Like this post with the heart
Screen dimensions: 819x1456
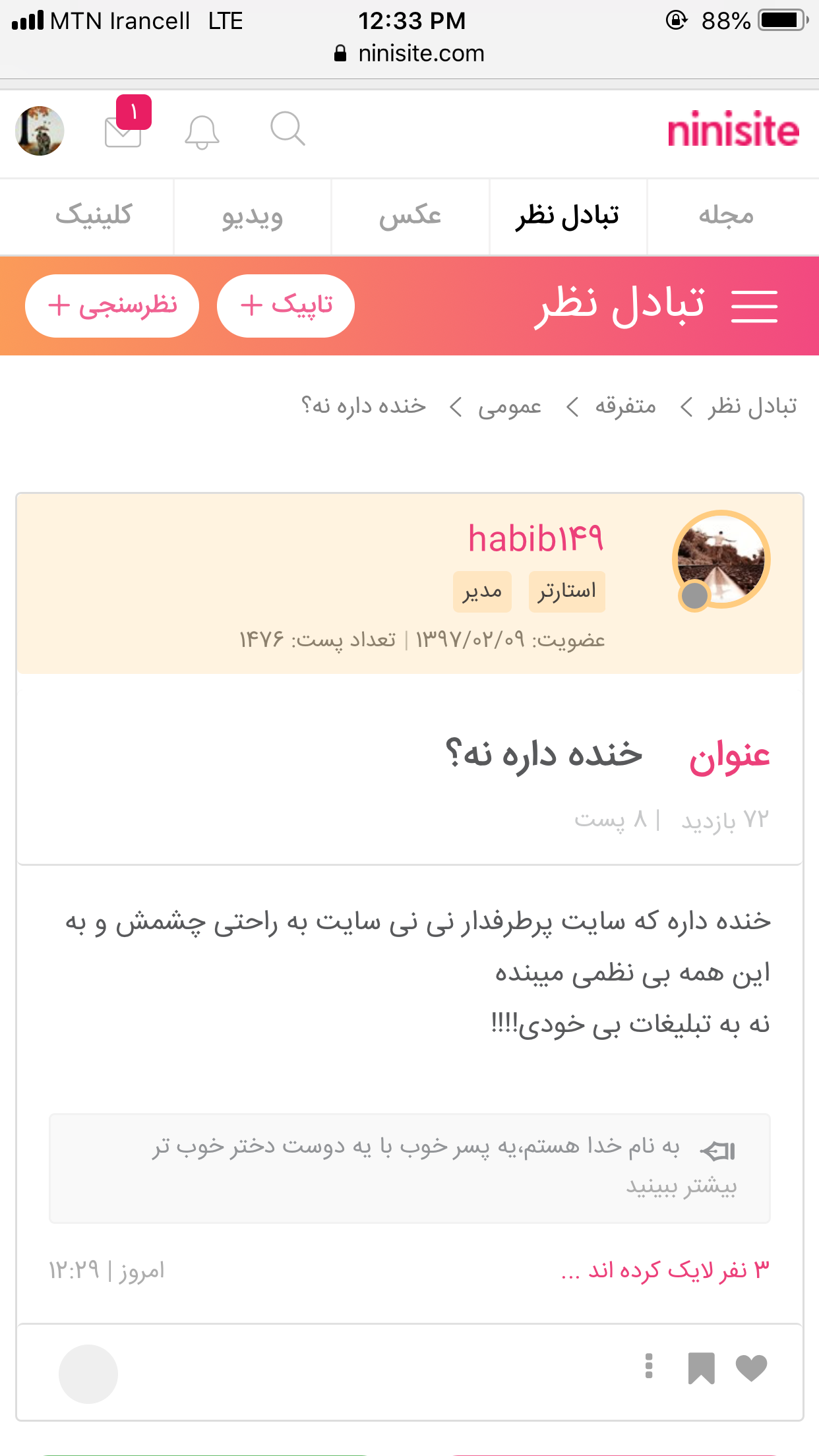point(751,1368)
